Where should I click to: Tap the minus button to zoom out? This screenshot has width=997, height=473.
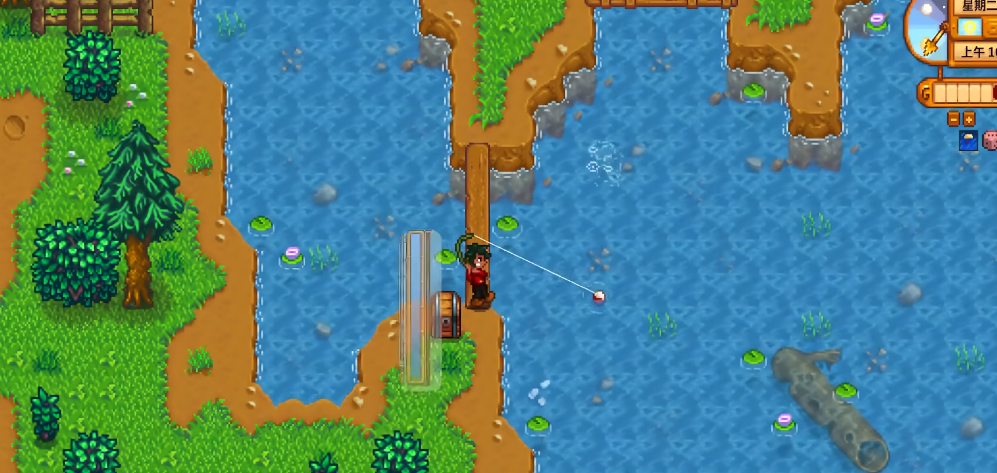tap(953, 119)
